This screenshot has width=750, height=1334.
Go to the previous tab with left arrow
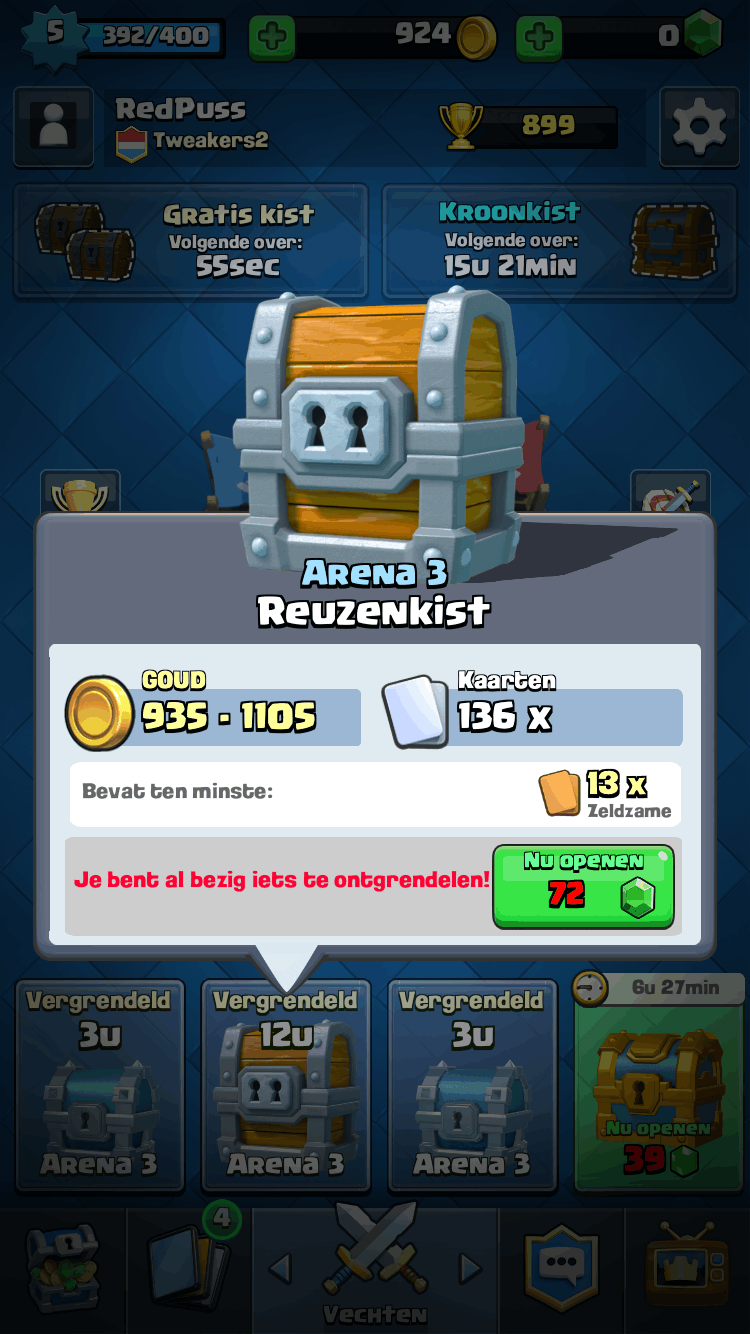click(x=281, y=1268)
